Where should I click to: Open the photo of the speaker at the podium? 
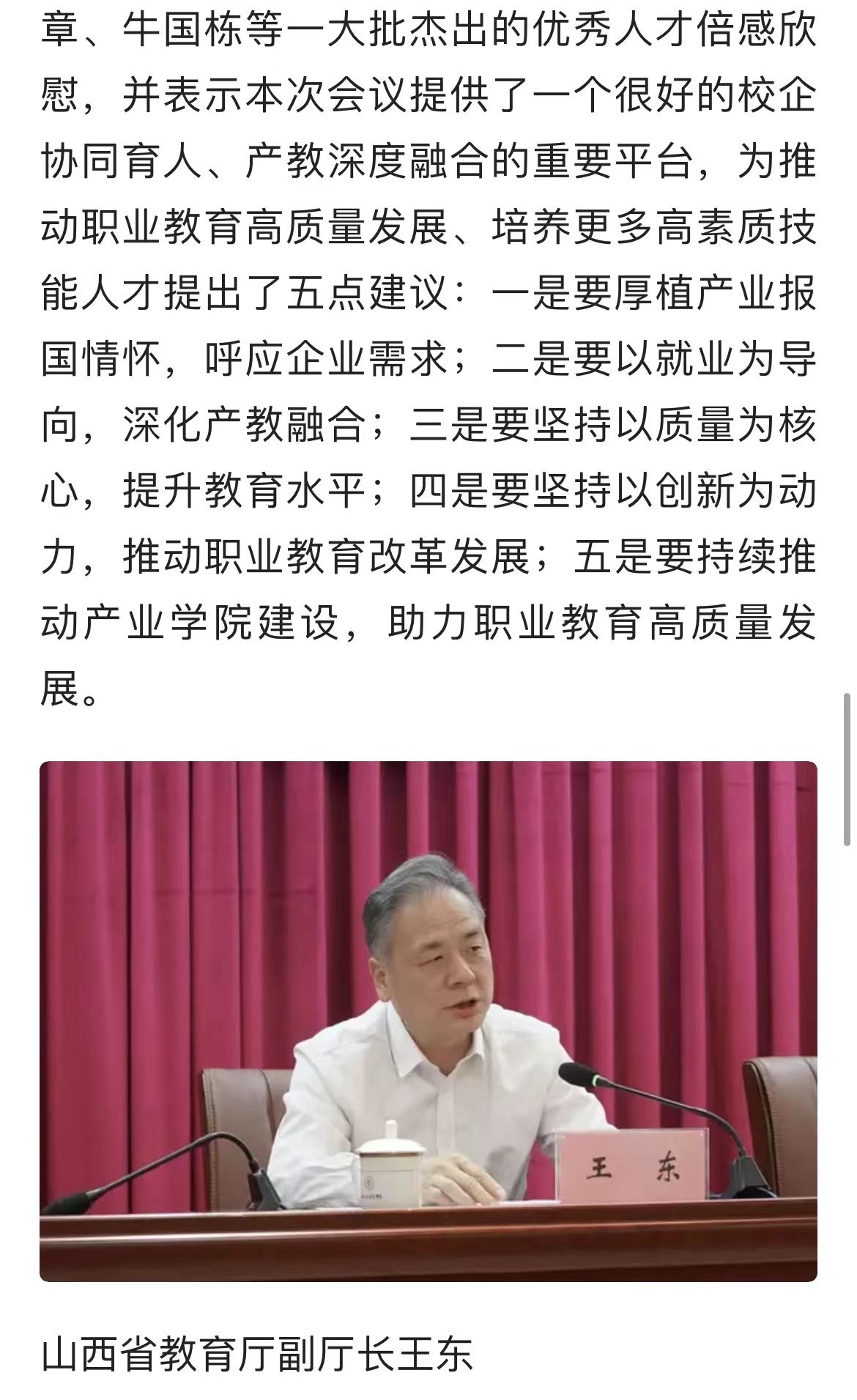[428, 1021]
